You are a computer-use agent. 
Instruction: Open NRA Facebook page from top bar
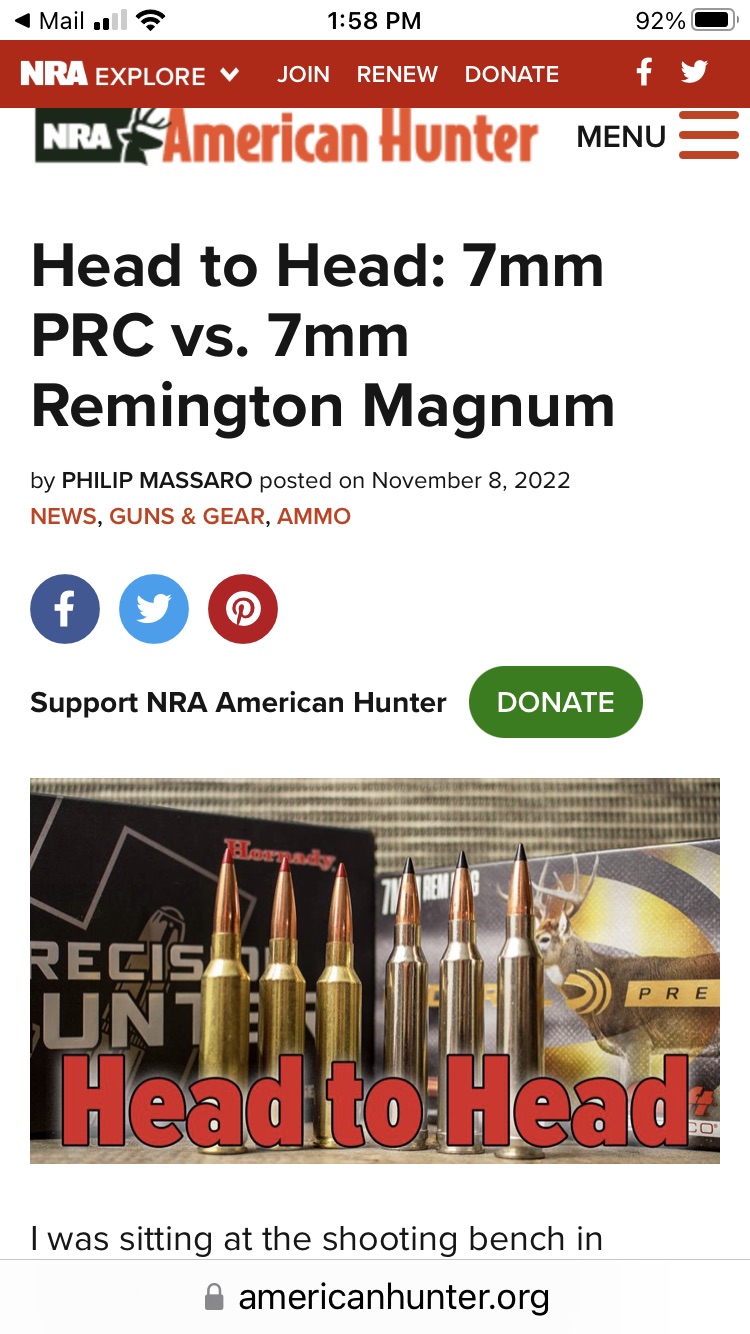tap(644, 73)
